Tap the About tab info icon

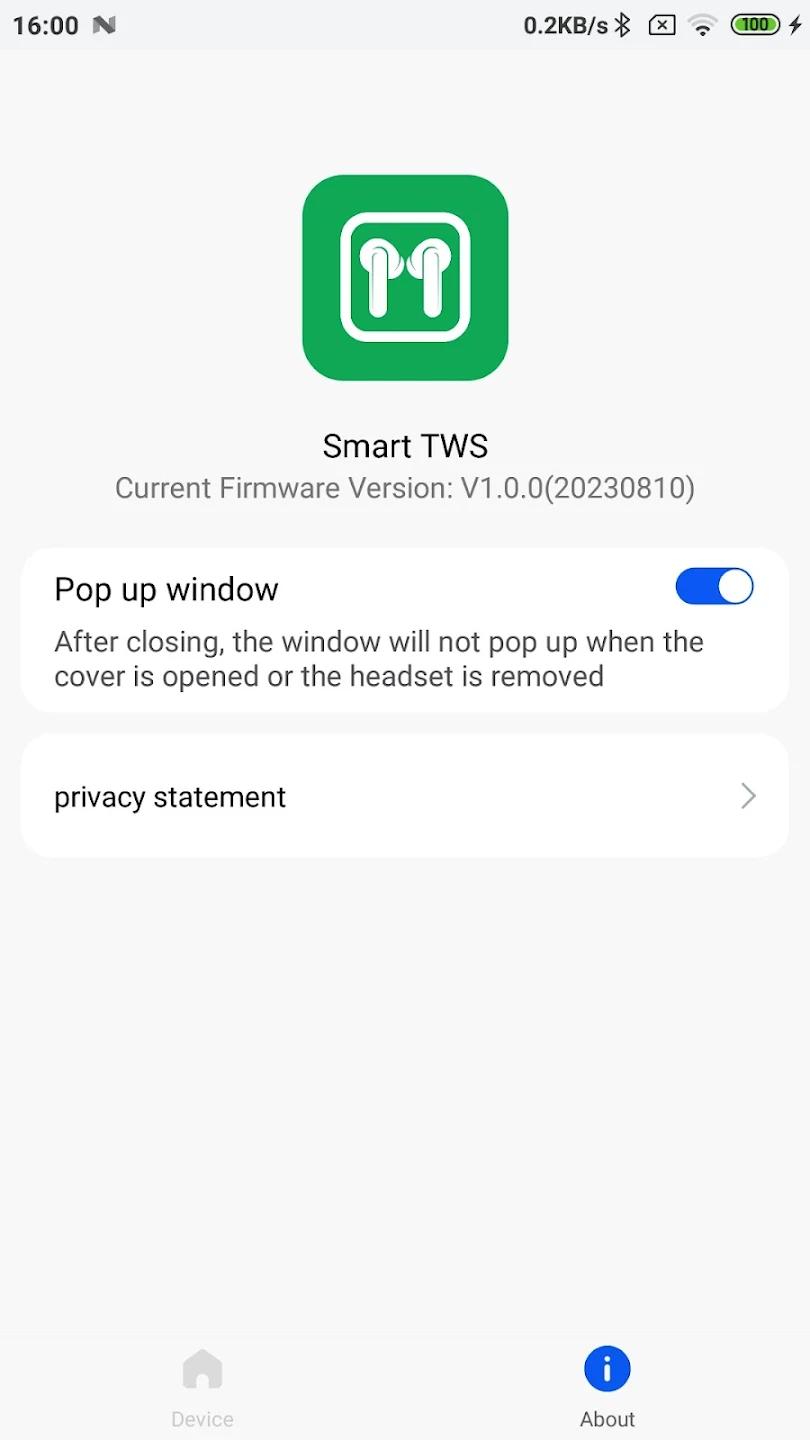(607, 1368)
